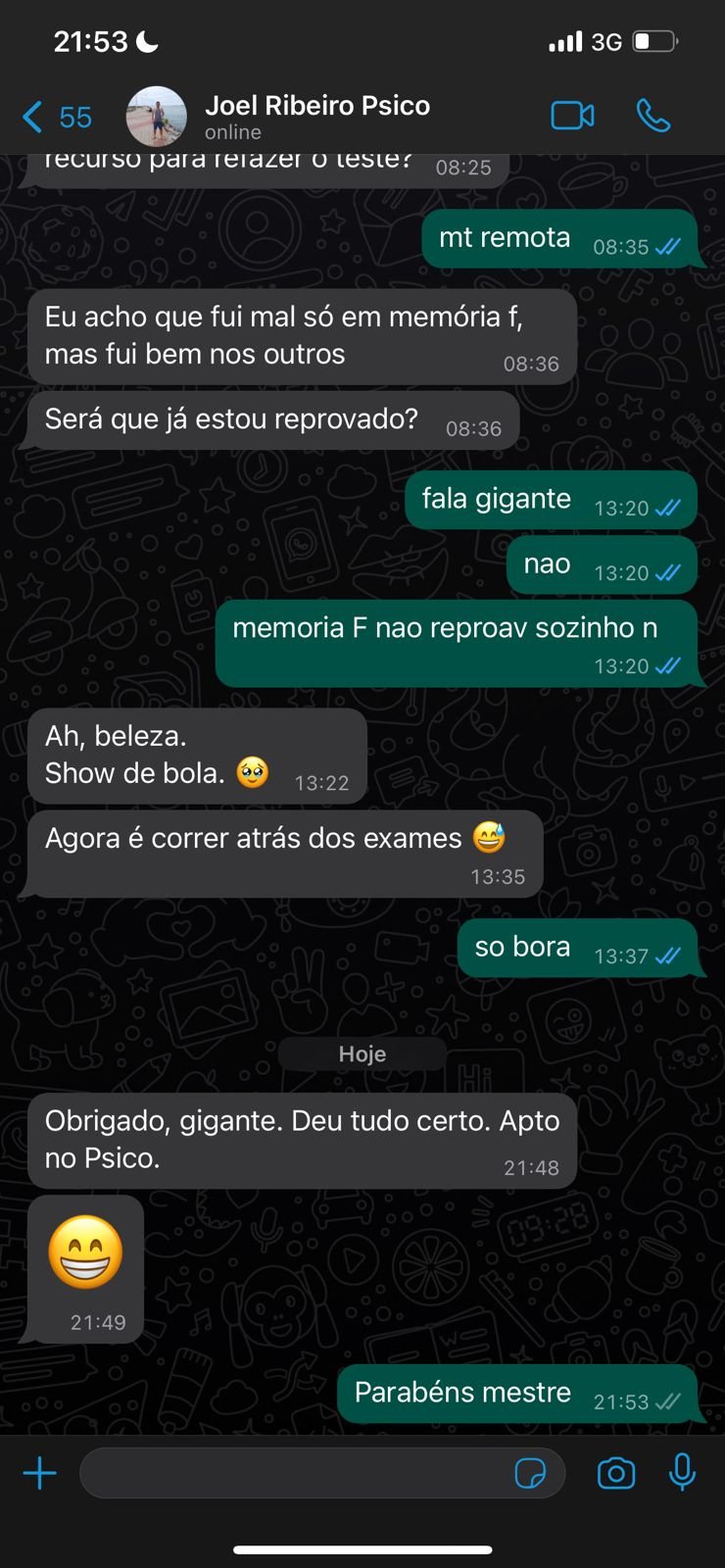Start a voice call with Joel

[x=653, y=116]
